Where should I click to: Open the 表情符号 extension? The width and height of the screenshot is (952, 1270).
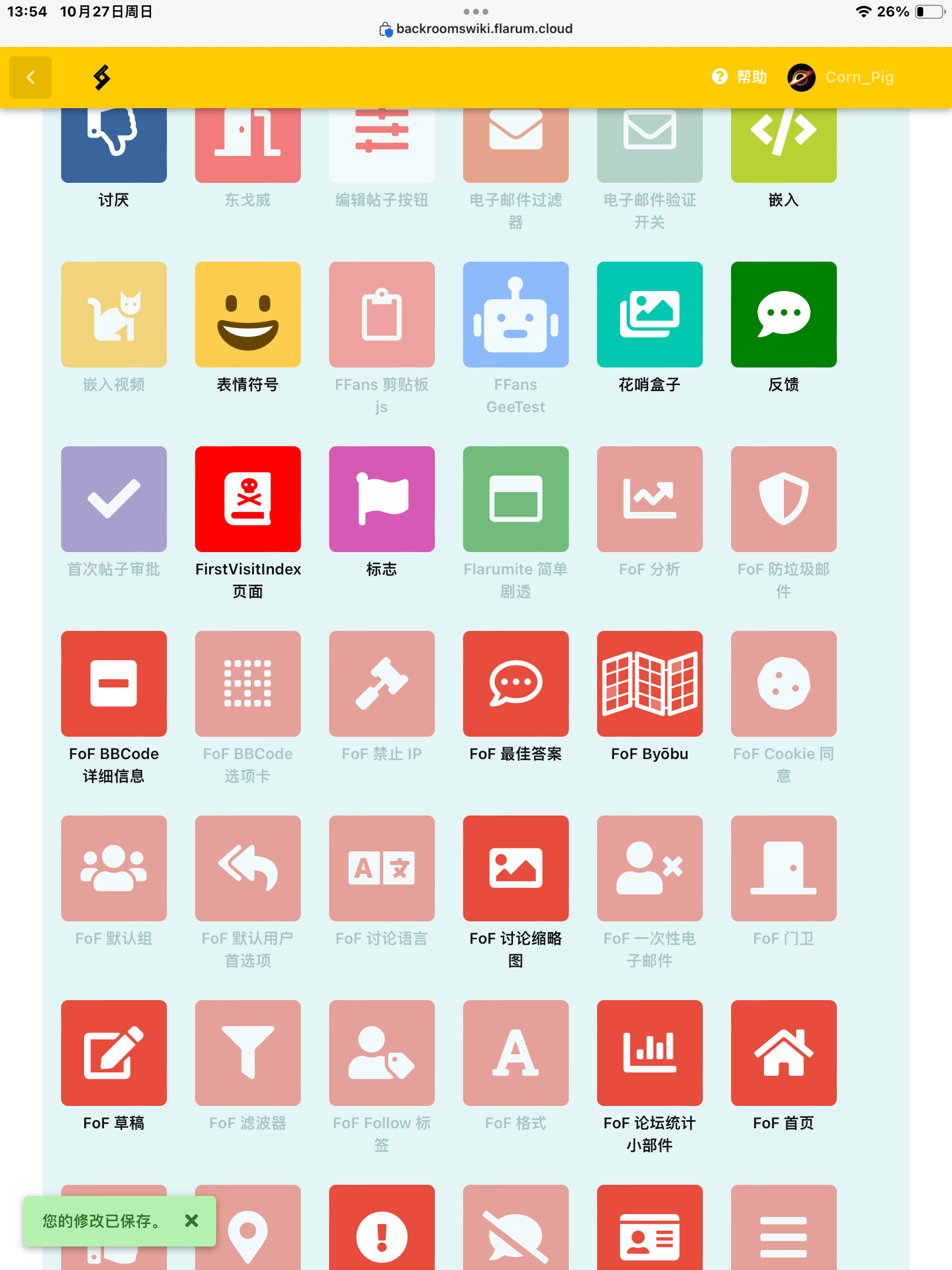(247, 315)
